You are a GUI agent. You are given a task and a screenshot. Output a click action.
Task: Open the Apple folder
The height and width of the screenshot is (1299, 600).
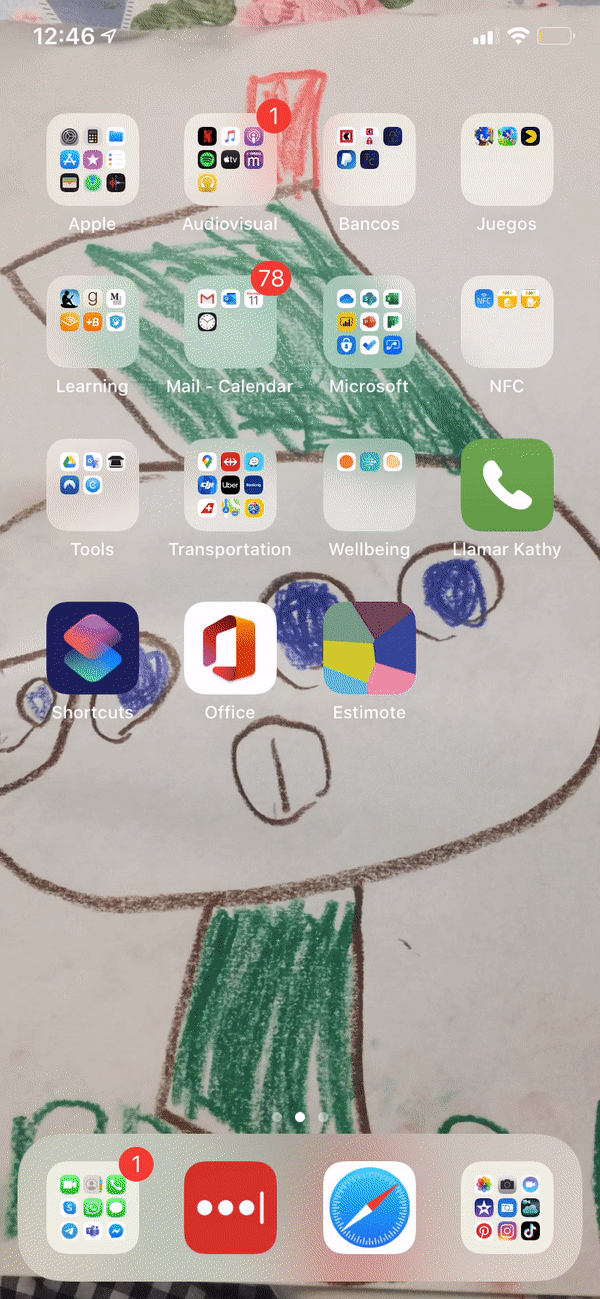pyautogui.click(x=92, y=160)
